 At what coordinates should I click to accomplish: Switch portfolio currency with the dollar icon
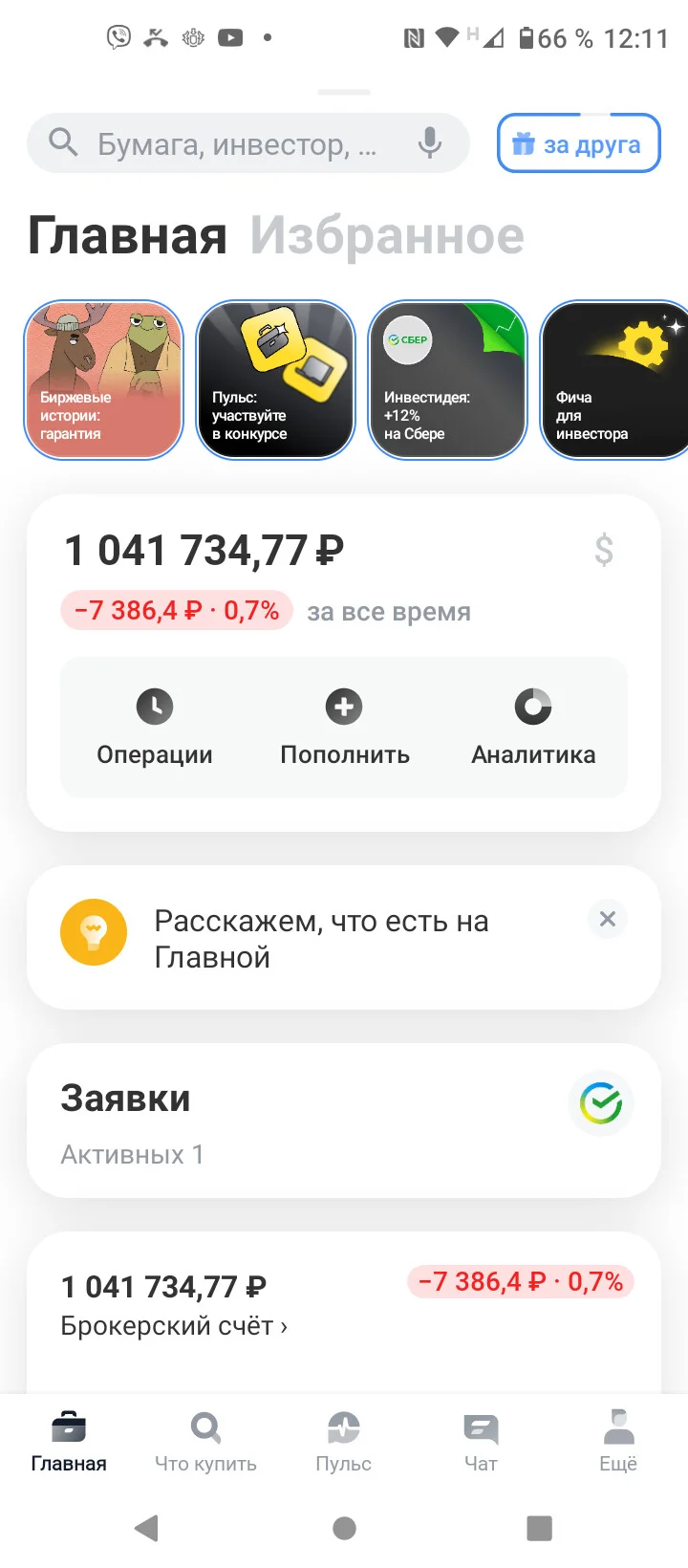point(604,550)
